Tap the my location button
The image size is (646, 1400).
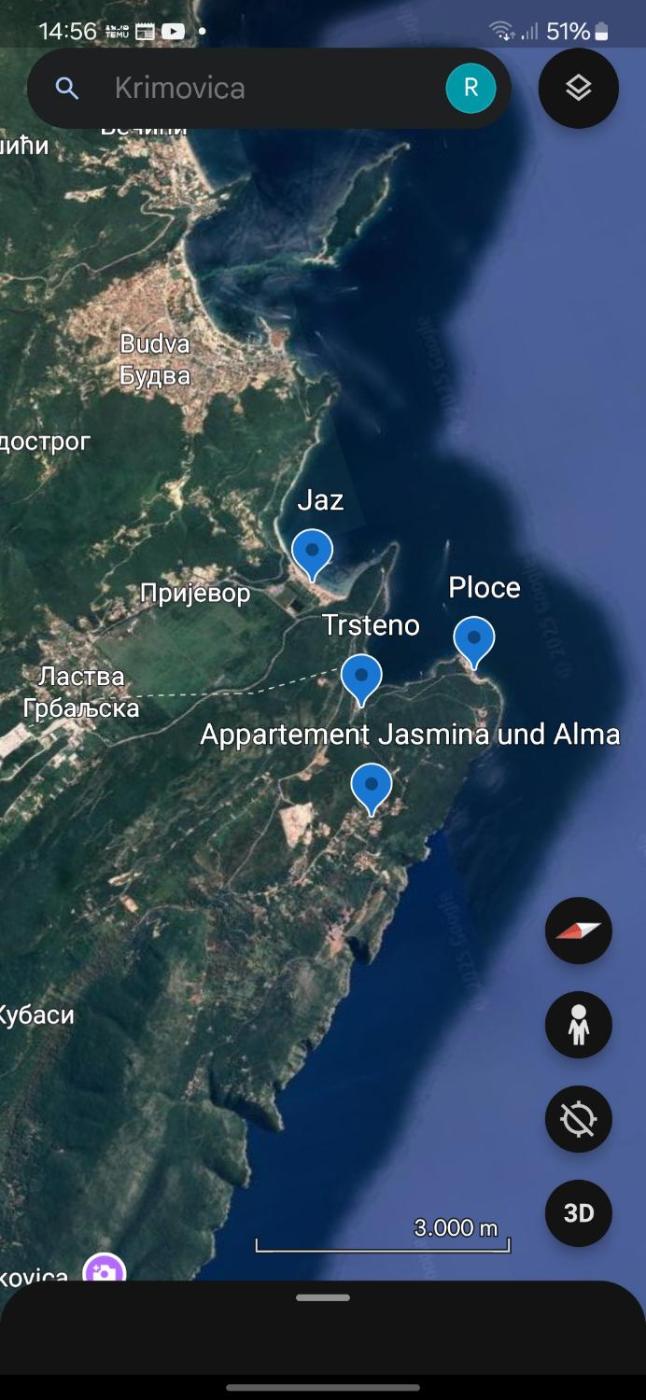tap(578, 1119)
